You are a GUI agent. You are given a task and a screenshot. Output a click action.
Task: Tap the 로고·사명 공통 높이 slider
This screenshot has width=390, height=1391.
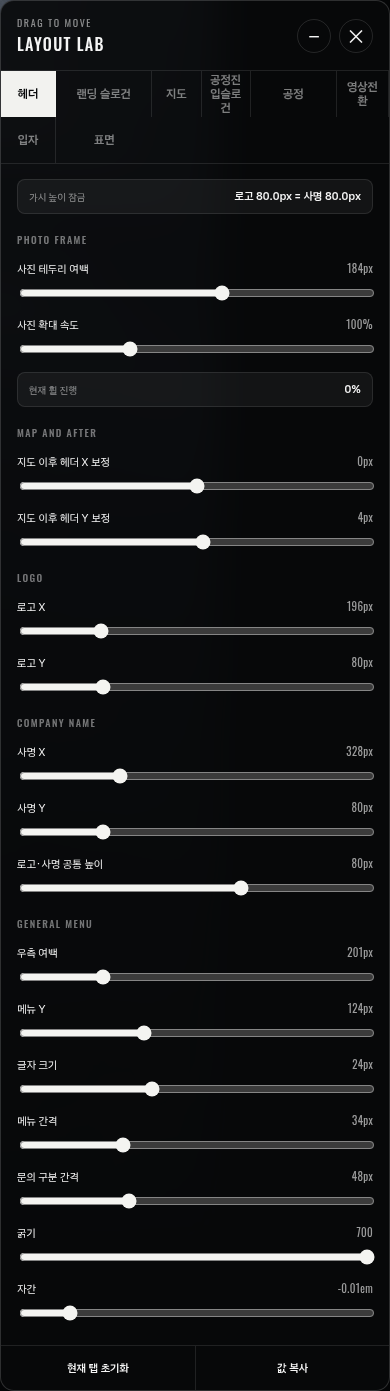click(196, 887)
